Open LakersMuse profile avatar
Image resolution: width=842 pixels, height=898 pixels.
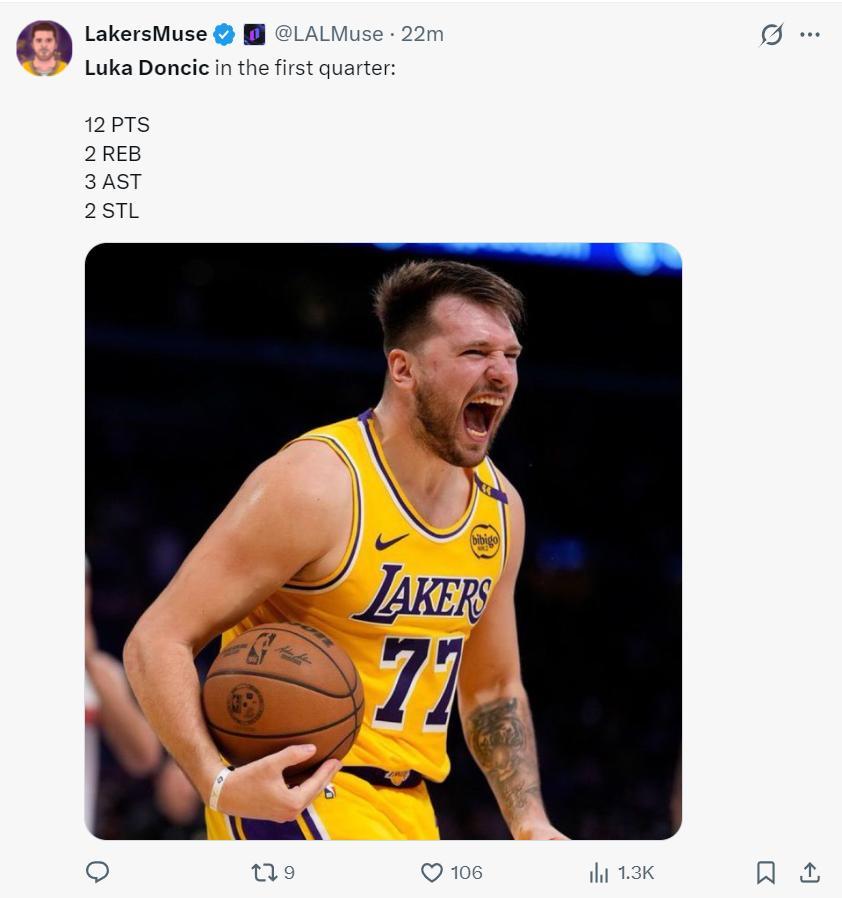point(44,48)
